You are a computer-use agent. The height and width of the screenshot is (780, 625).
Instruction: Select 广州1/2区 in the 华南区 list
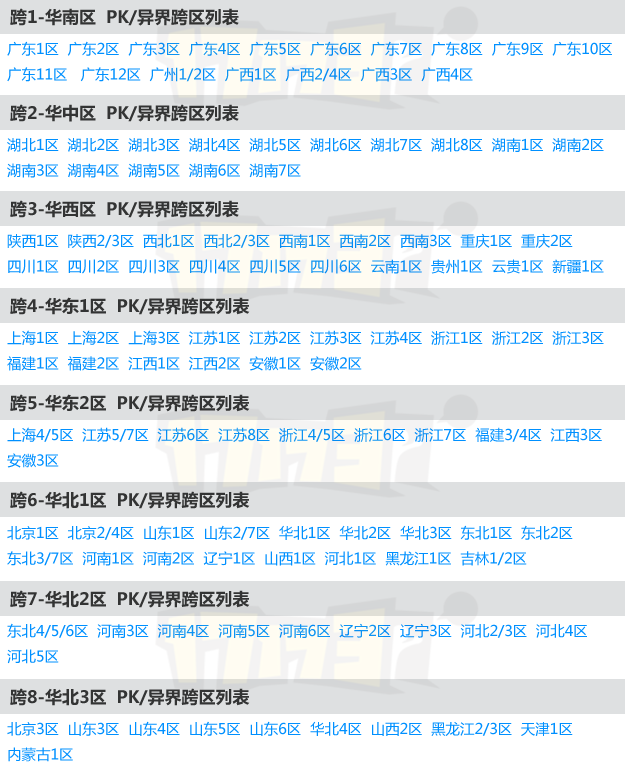[x=182, y=74]
